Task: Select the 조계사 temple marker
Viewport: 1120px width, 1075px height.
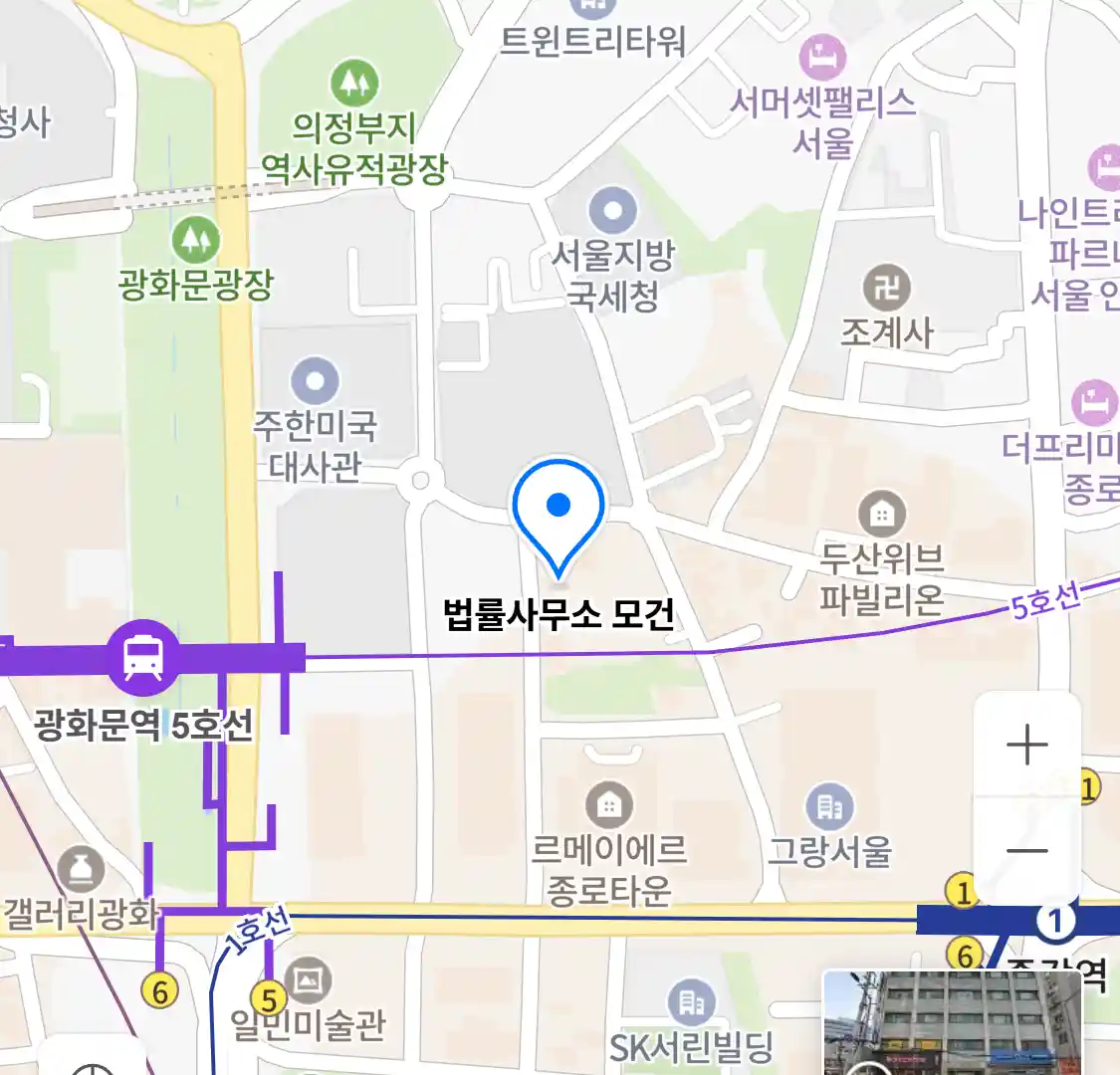Action: coord(886,288)
